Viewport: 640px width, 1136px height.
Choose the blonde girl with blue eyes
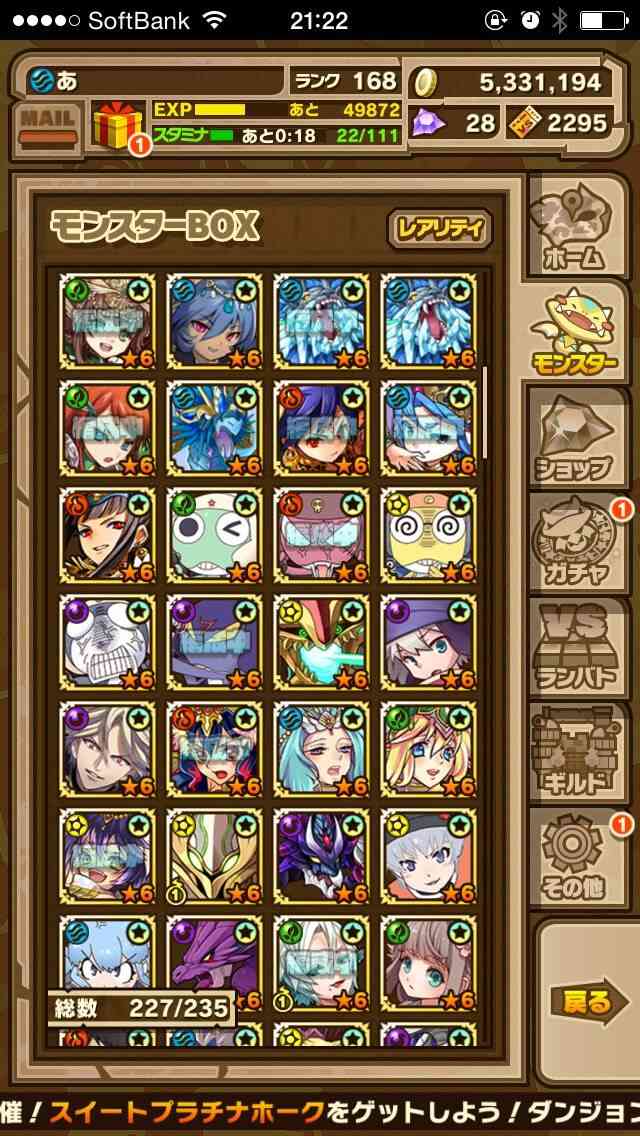tap(428, 750)
